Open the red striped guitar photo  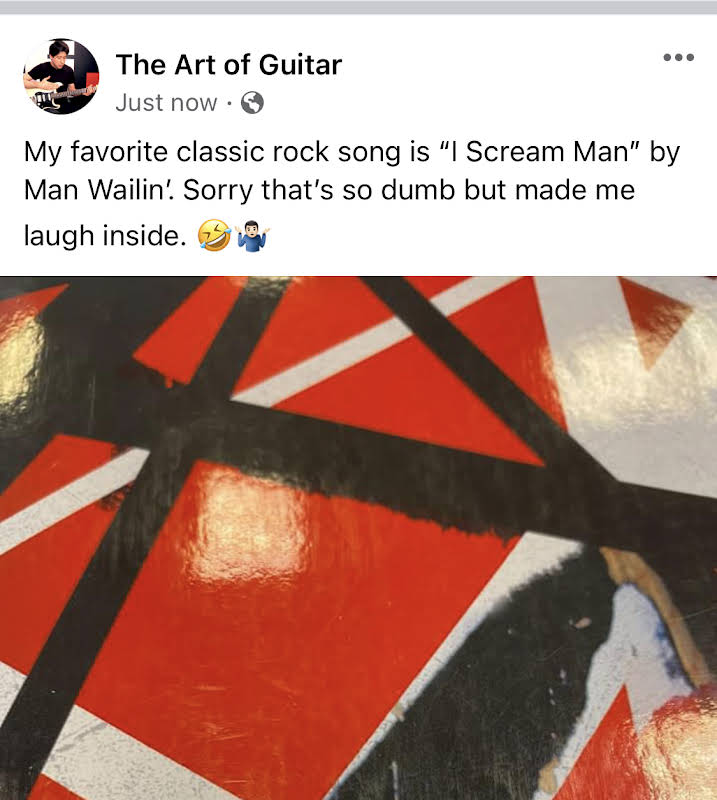[358, 538]
